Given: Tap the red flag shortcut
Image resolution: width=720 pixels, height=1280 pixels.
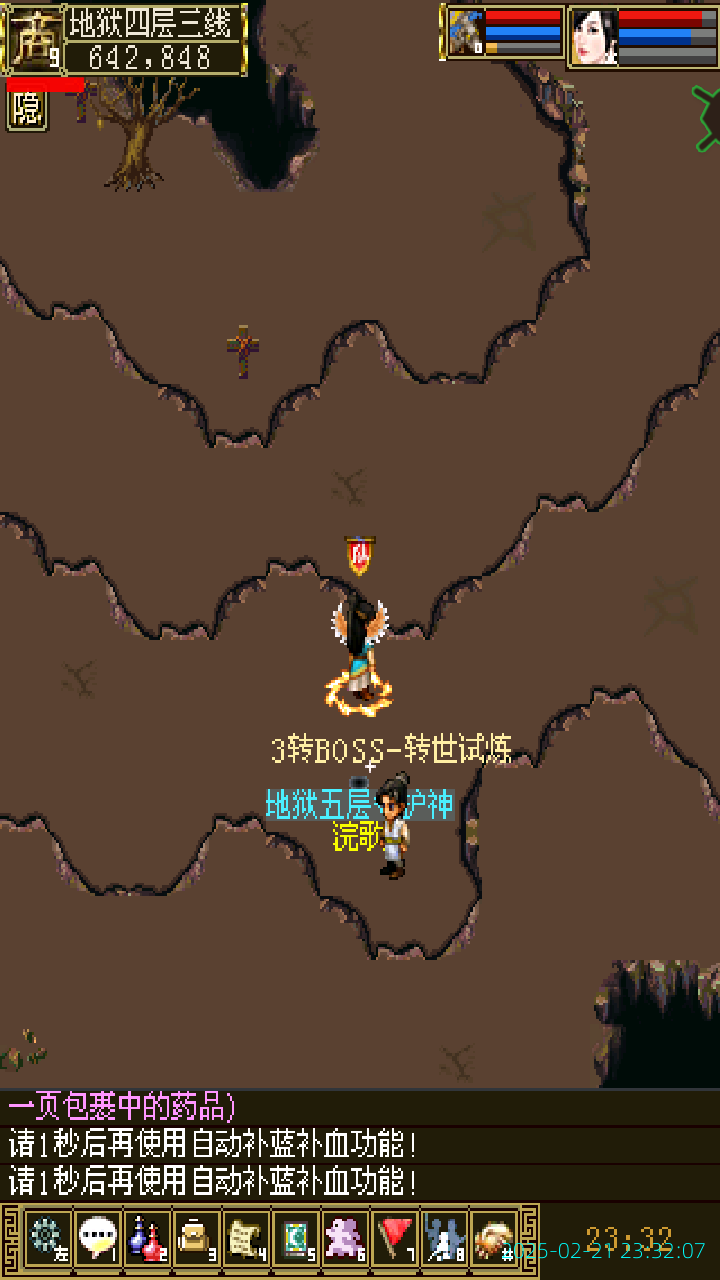Looking at the screenshot, I should [x=395, y=1238].
